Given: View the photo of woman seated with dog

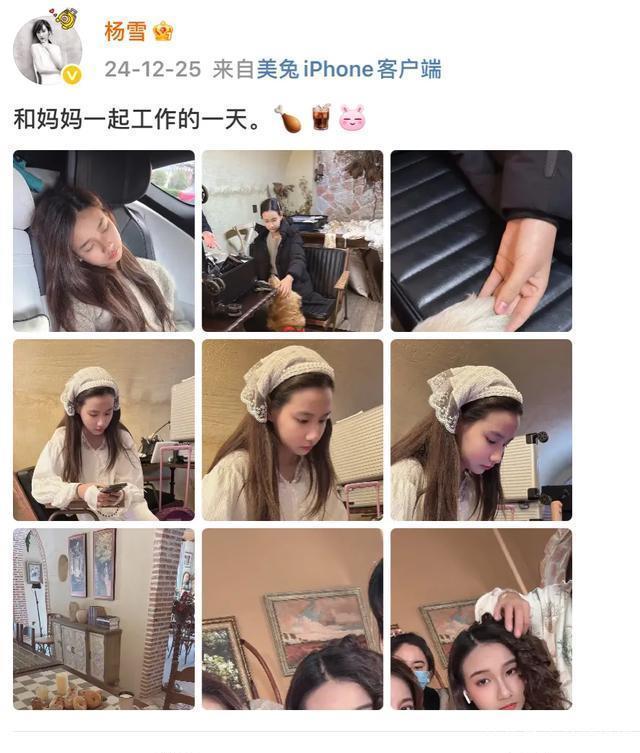Looking at the screenshot, I should tap(292, 240).
